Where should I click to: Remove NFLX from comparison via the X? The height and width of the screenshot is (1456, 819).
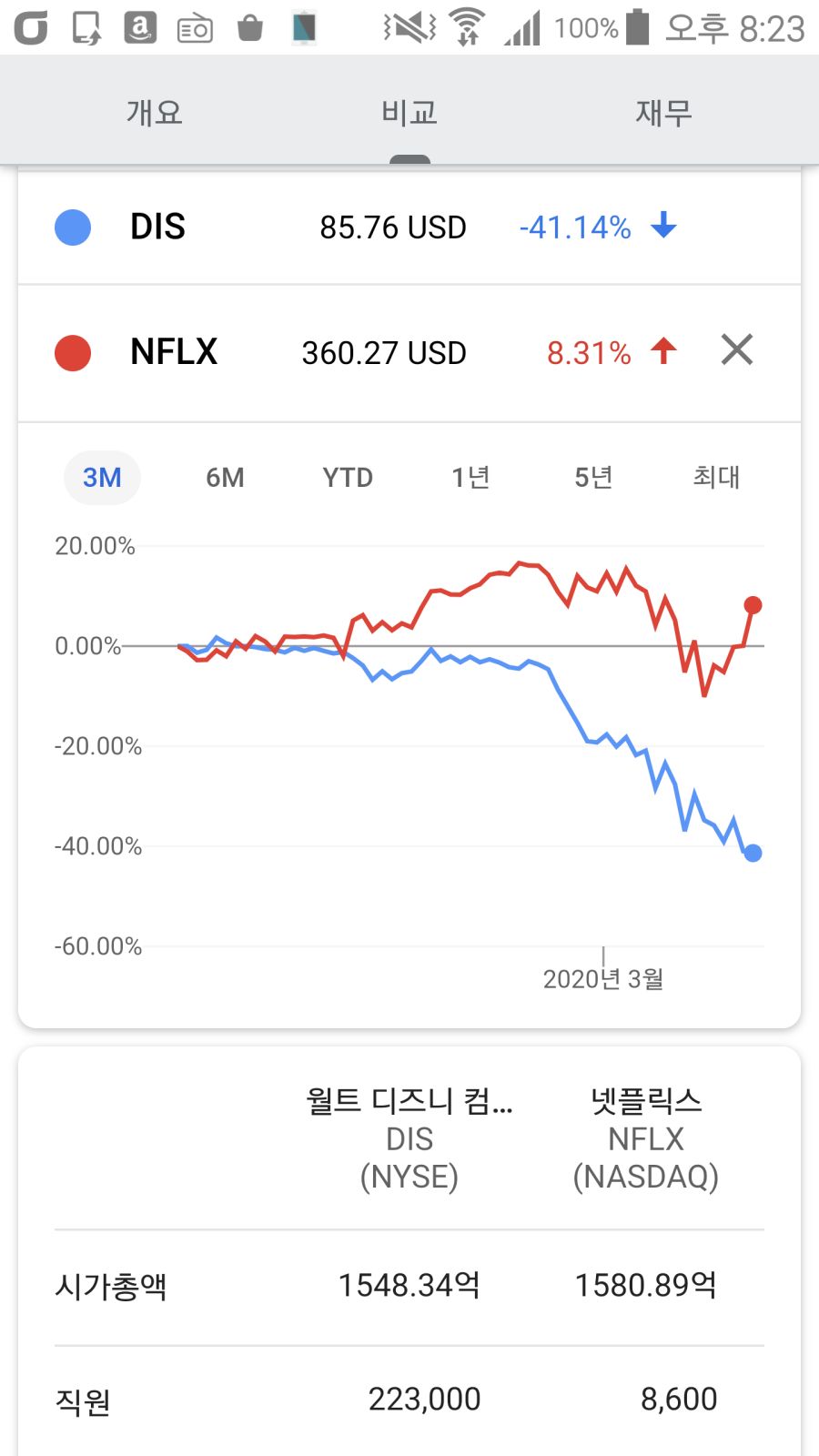click(737, 350)
